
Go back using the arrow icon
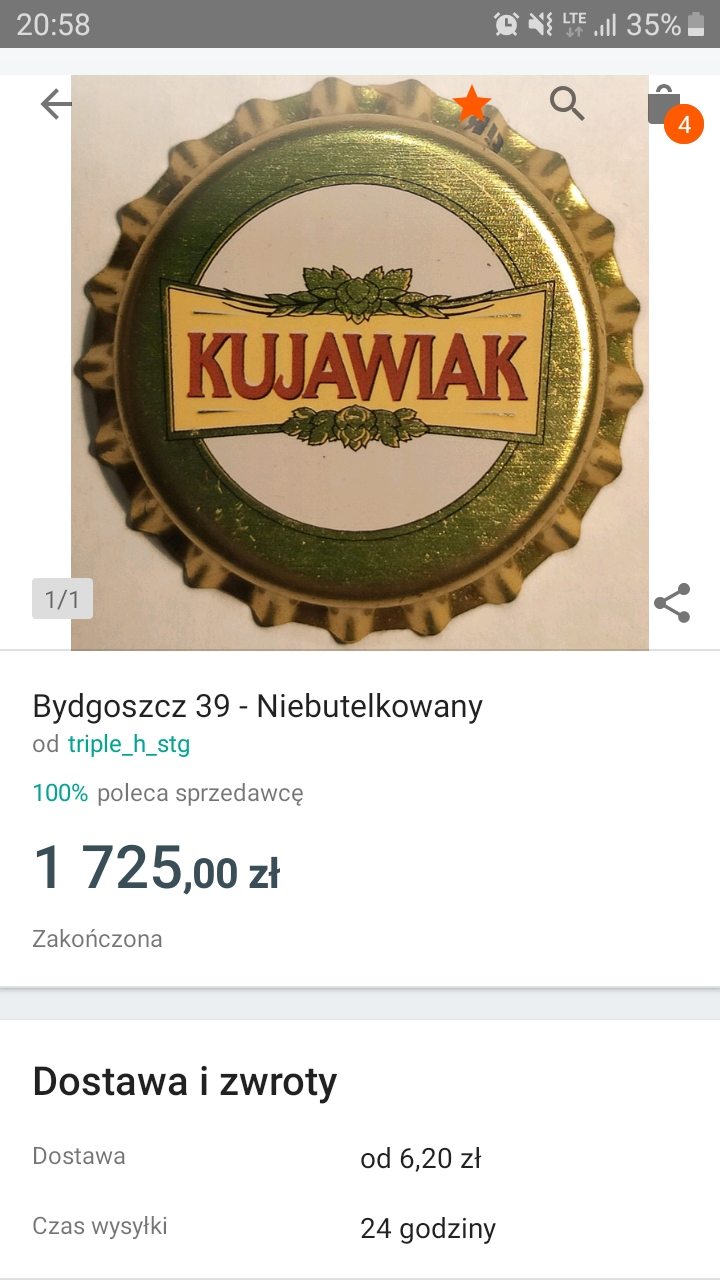tap(56, 104)
